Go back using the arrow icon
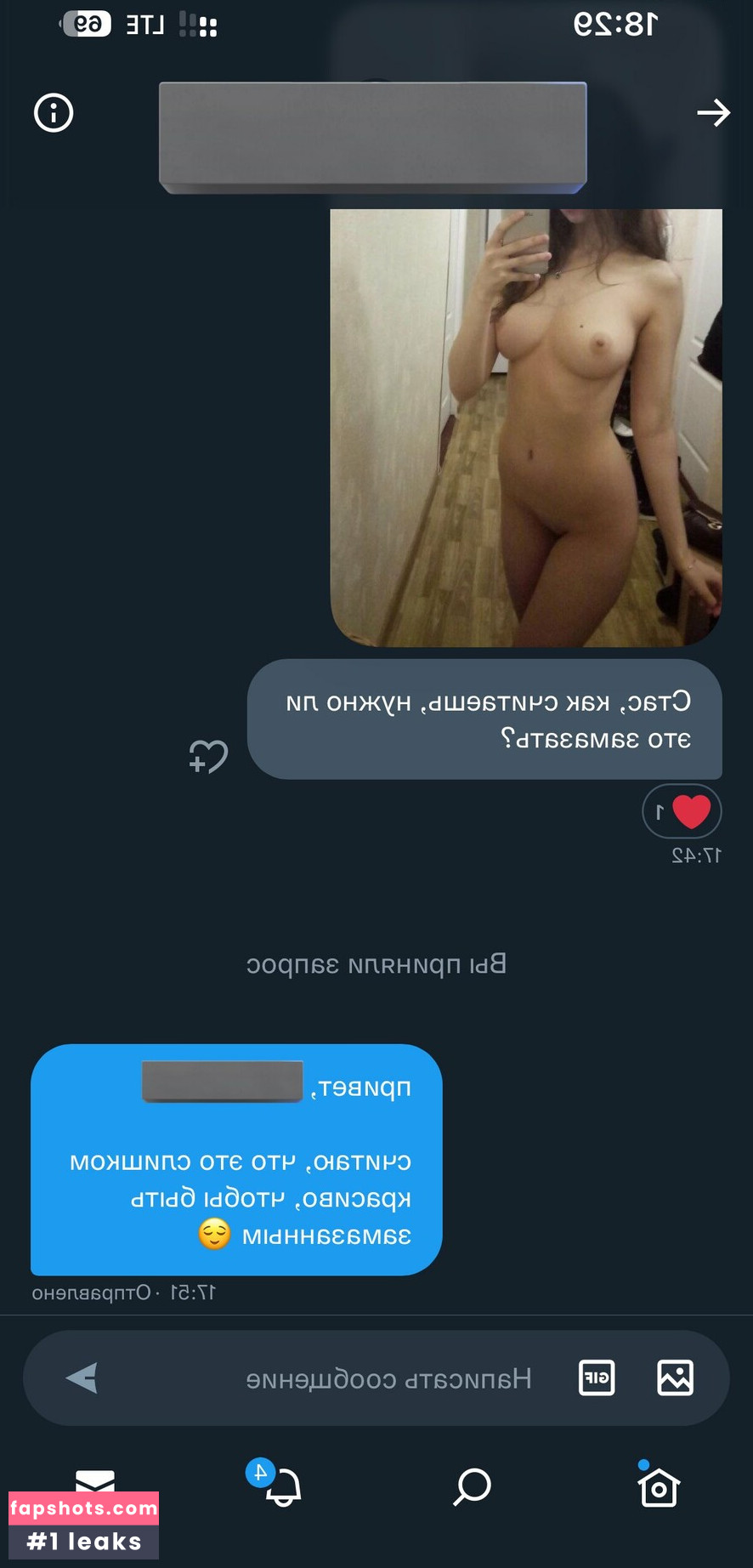The height and width of the screenshot is (1568, 753). click(x=713, y=112)
